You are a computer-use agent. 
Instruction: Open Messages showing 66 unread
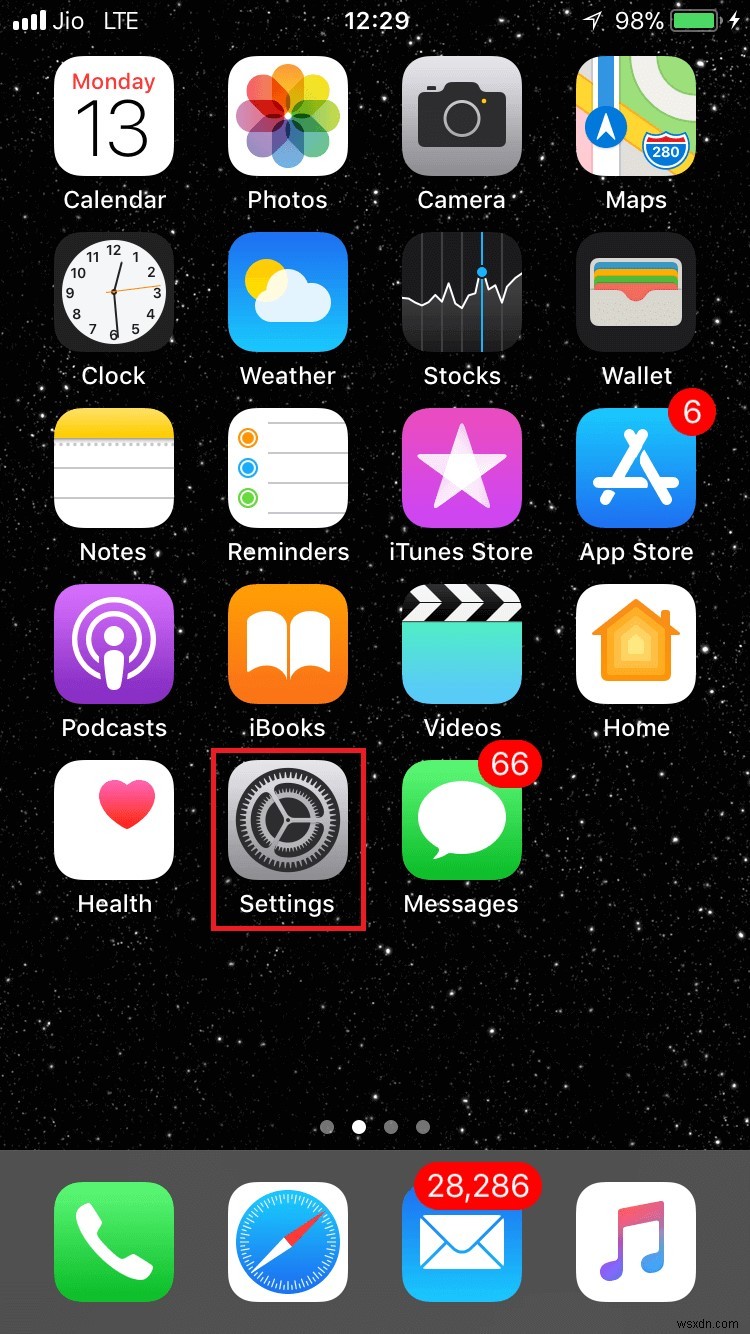[x=461, y=820]
